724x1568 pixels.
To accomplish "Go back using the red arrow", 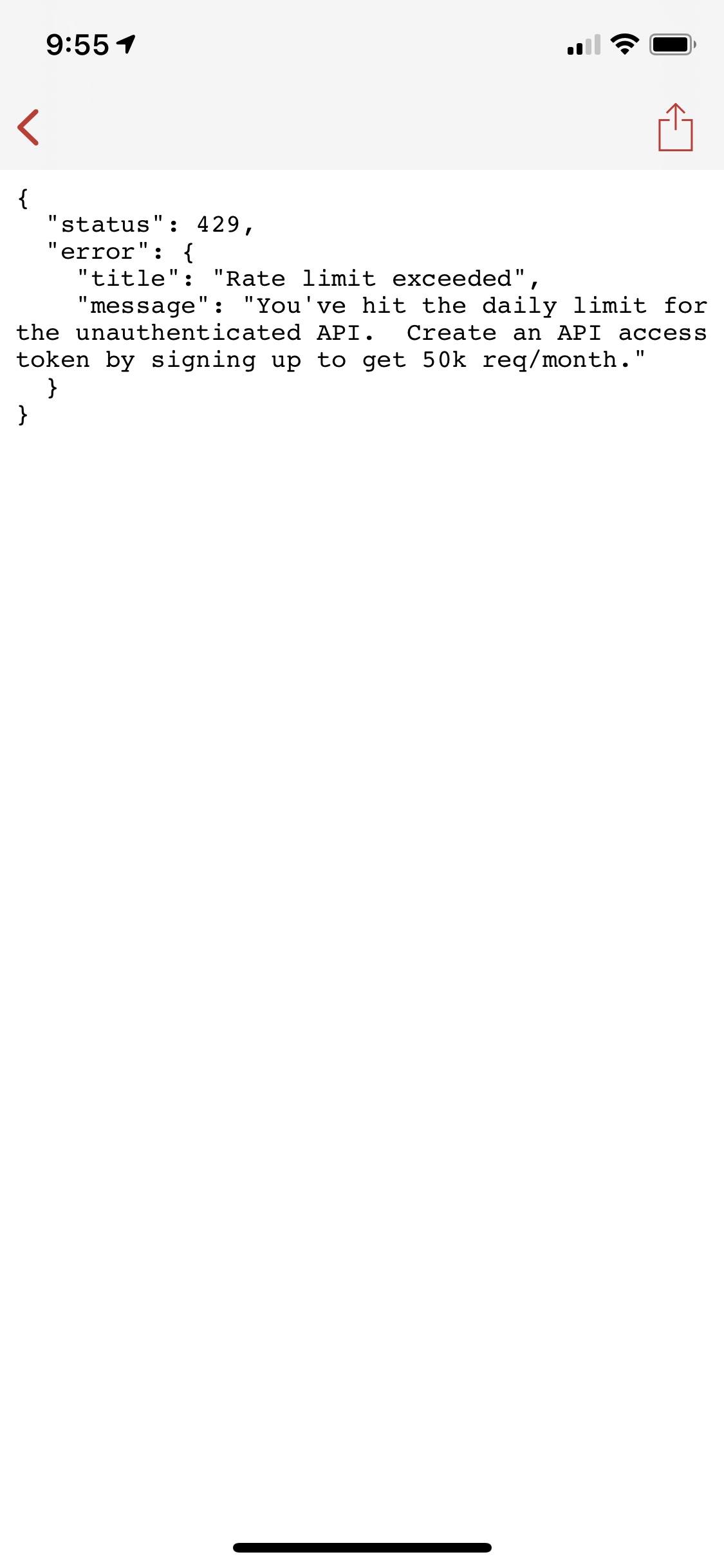I will click(x=29, y=127).
